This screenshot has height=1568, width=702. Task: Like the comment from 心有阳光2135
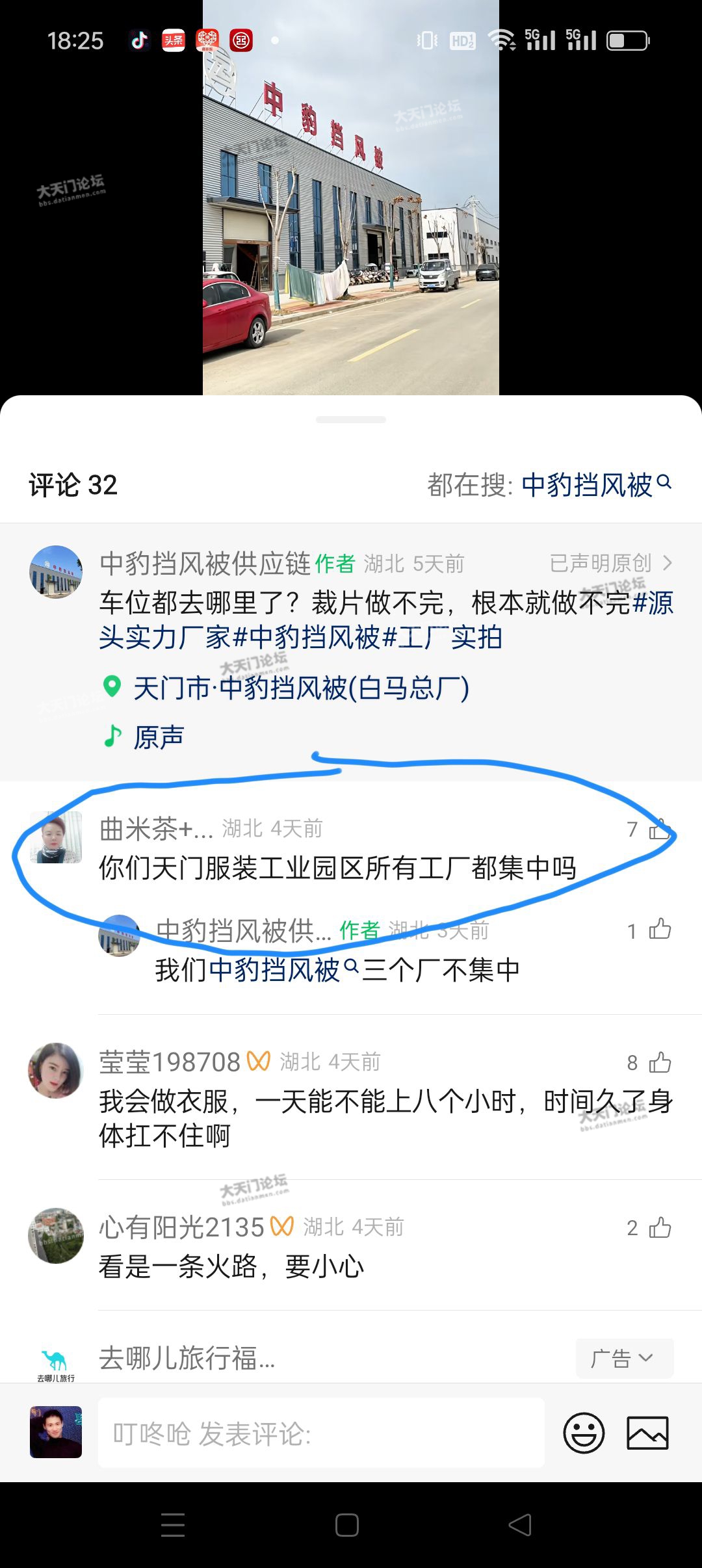coord(660,1228)
